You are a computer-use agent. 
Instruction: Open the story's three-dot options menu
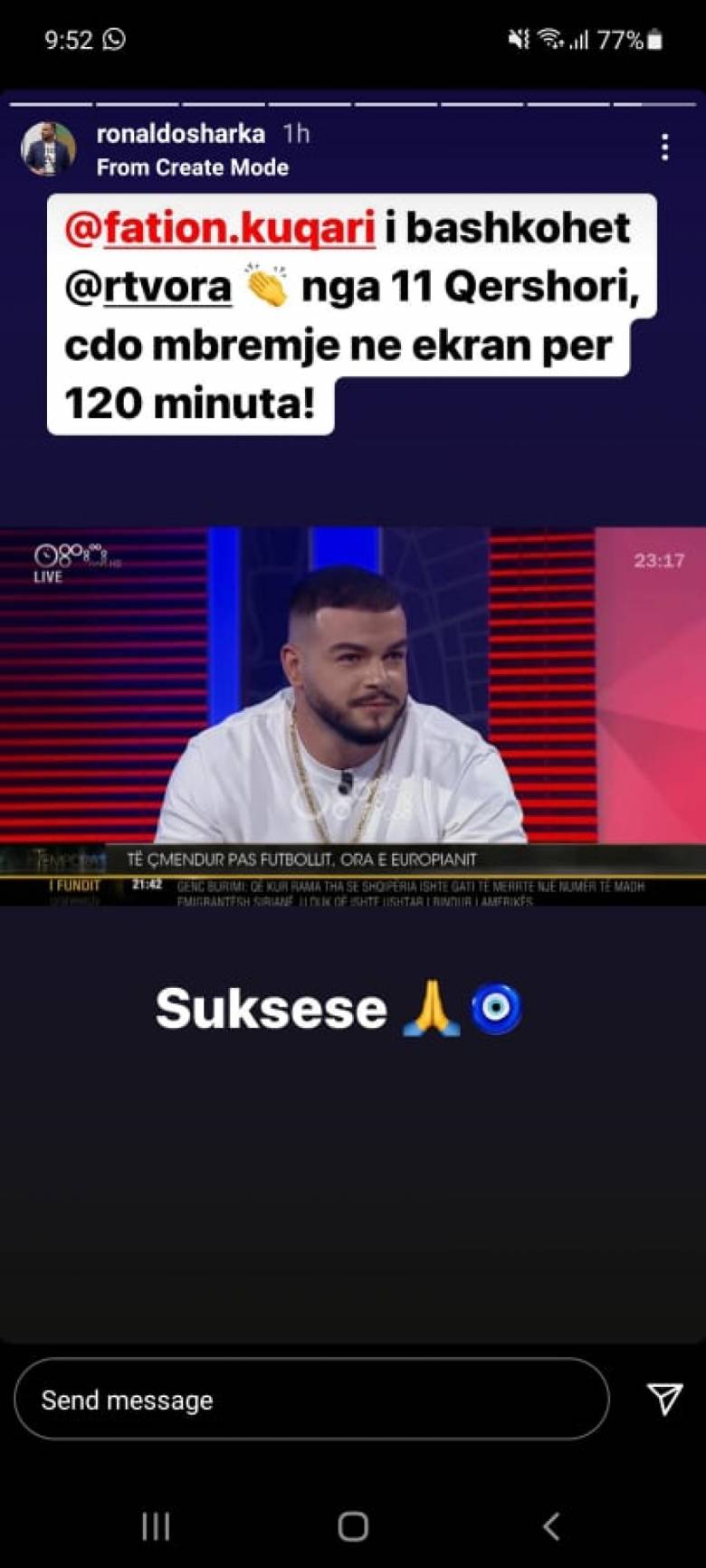(x=664, y=147)
